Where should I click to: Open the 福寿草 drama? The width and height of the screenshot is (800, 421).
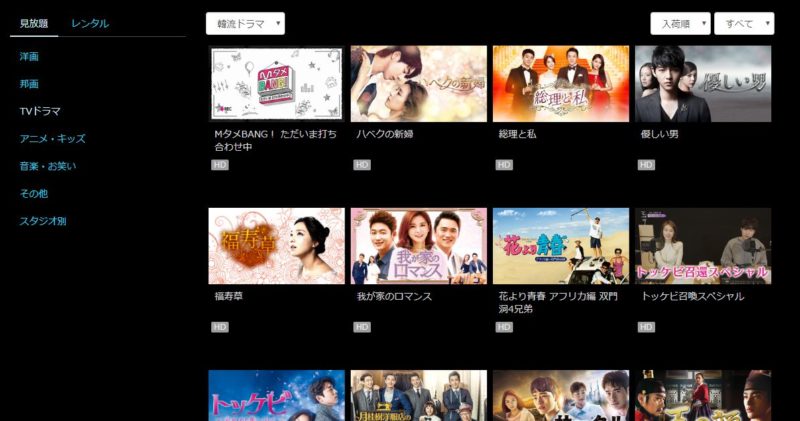click(276, 246)
